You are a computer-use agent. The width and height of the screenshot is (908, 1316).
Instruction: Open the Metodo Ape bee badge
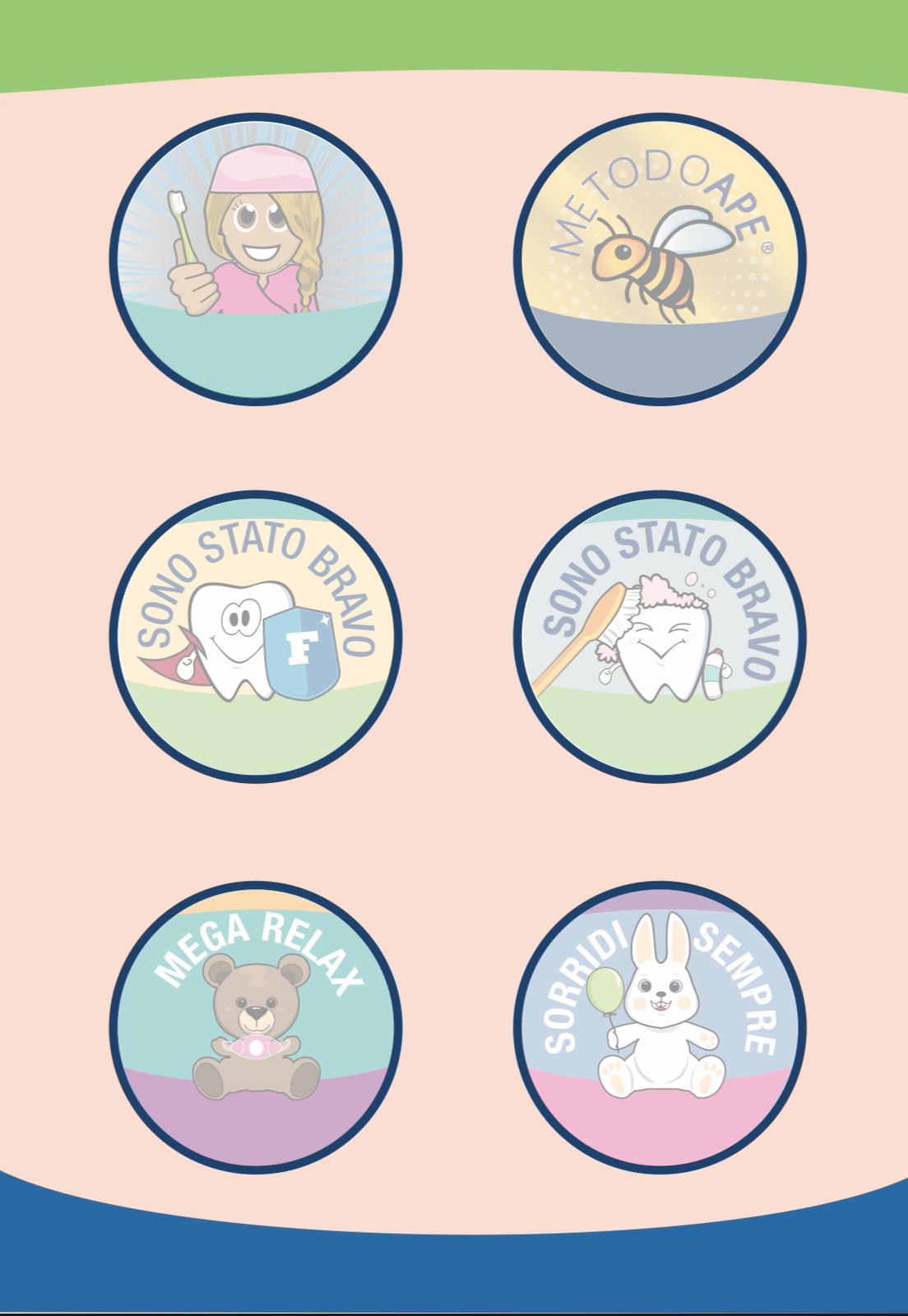660,258
